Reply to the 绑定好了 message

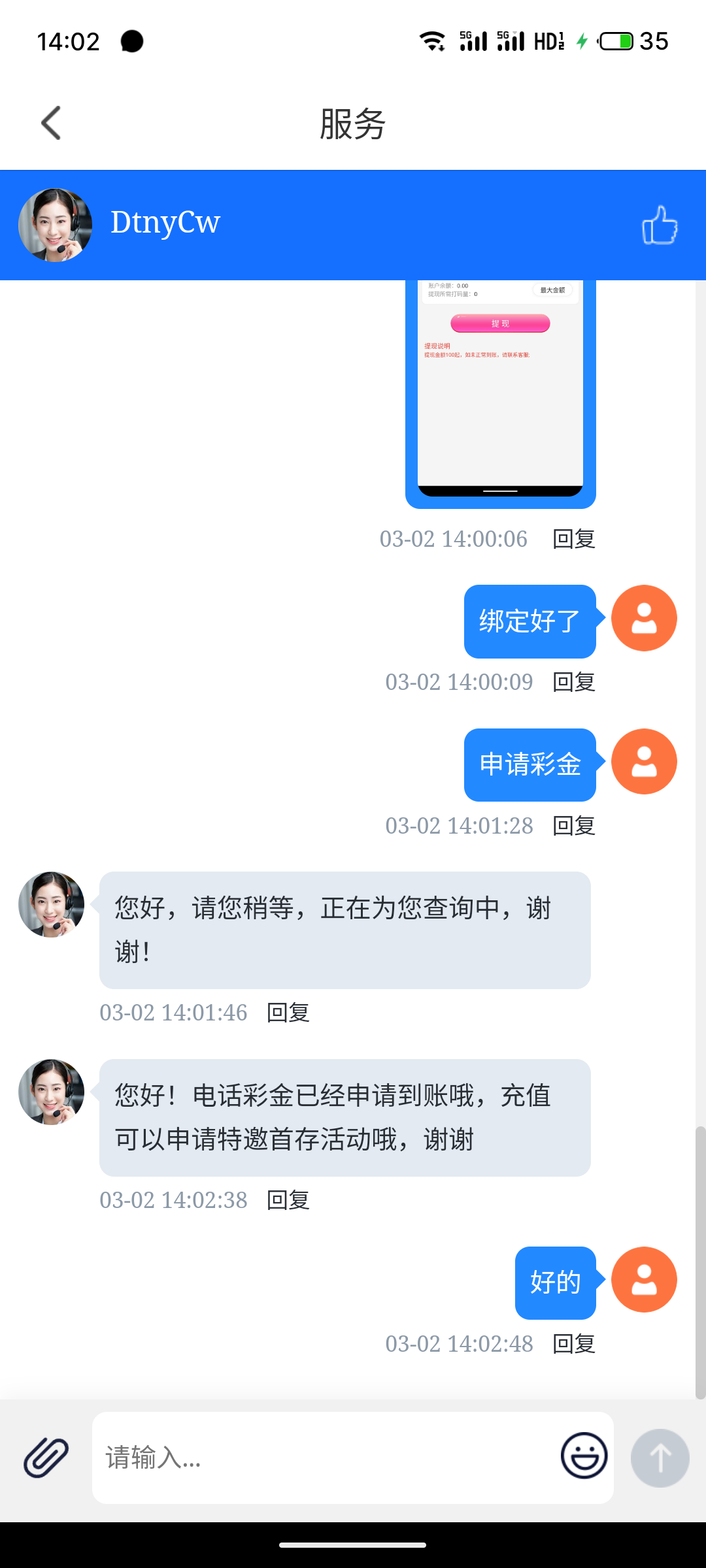tap(573, 682)
